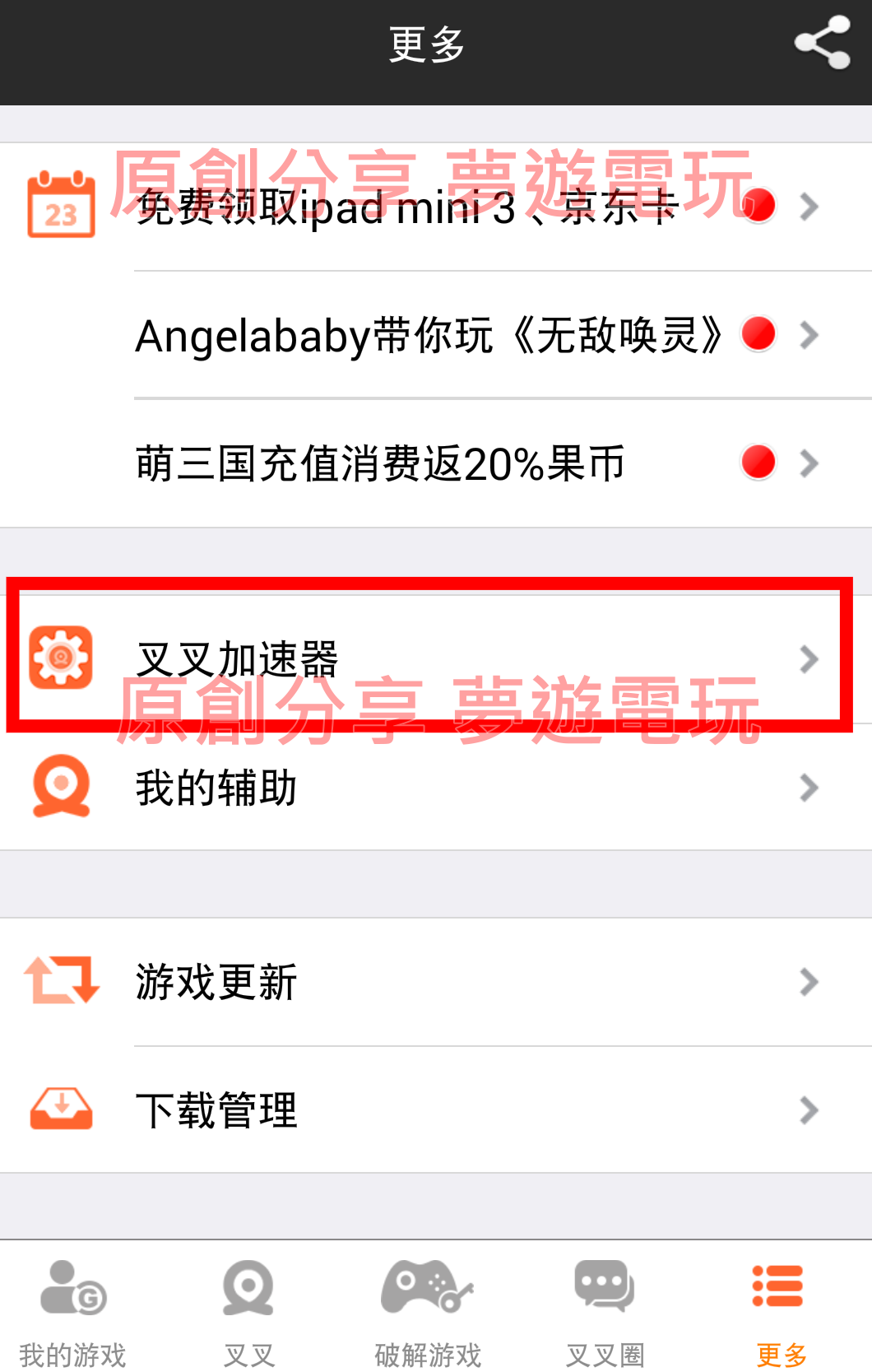Screen dimensions: 872x1372
Task: Switch to the 叉叉圈 tab
Action: click(x=605, y=1310)
